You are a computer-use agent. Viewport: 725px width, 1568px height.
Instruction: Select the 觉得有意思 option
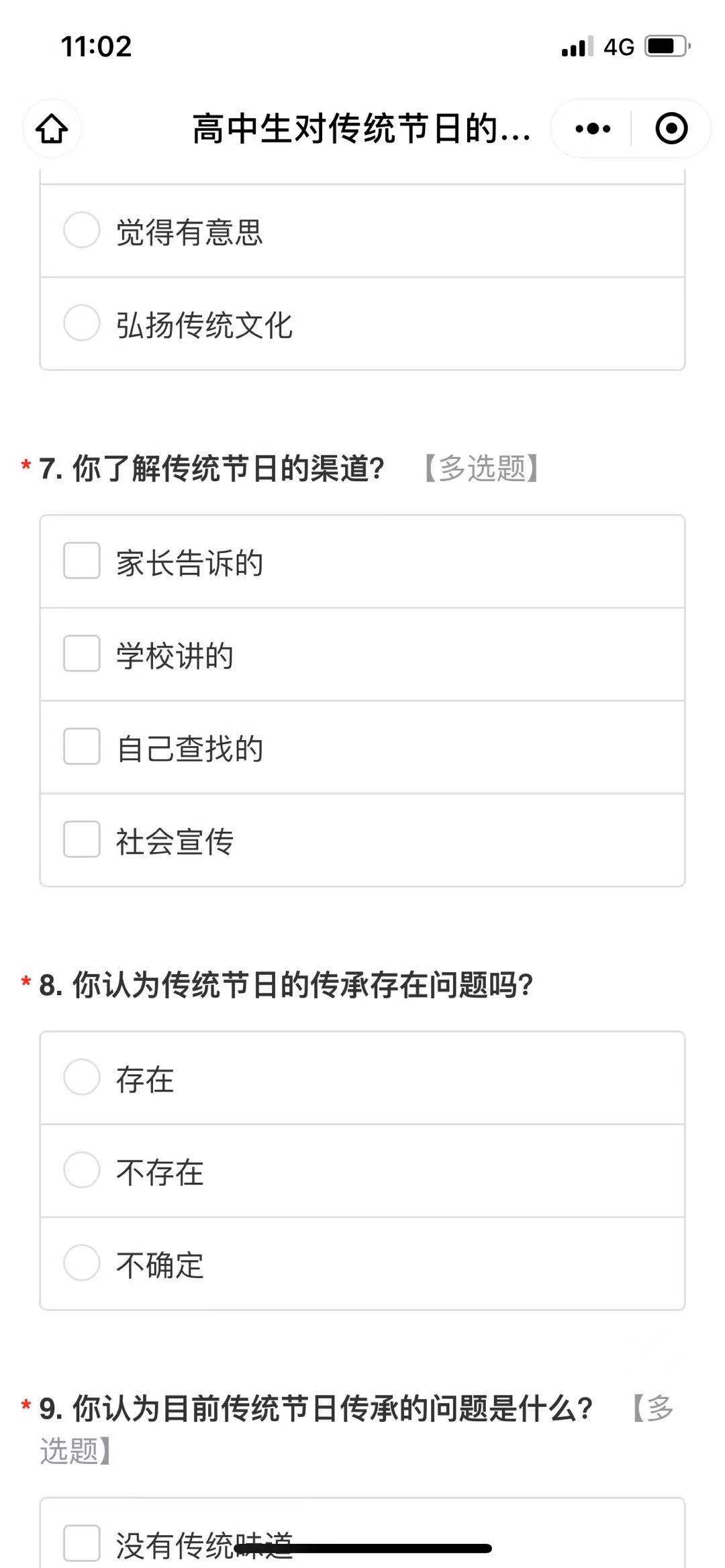tap(362, 231)
